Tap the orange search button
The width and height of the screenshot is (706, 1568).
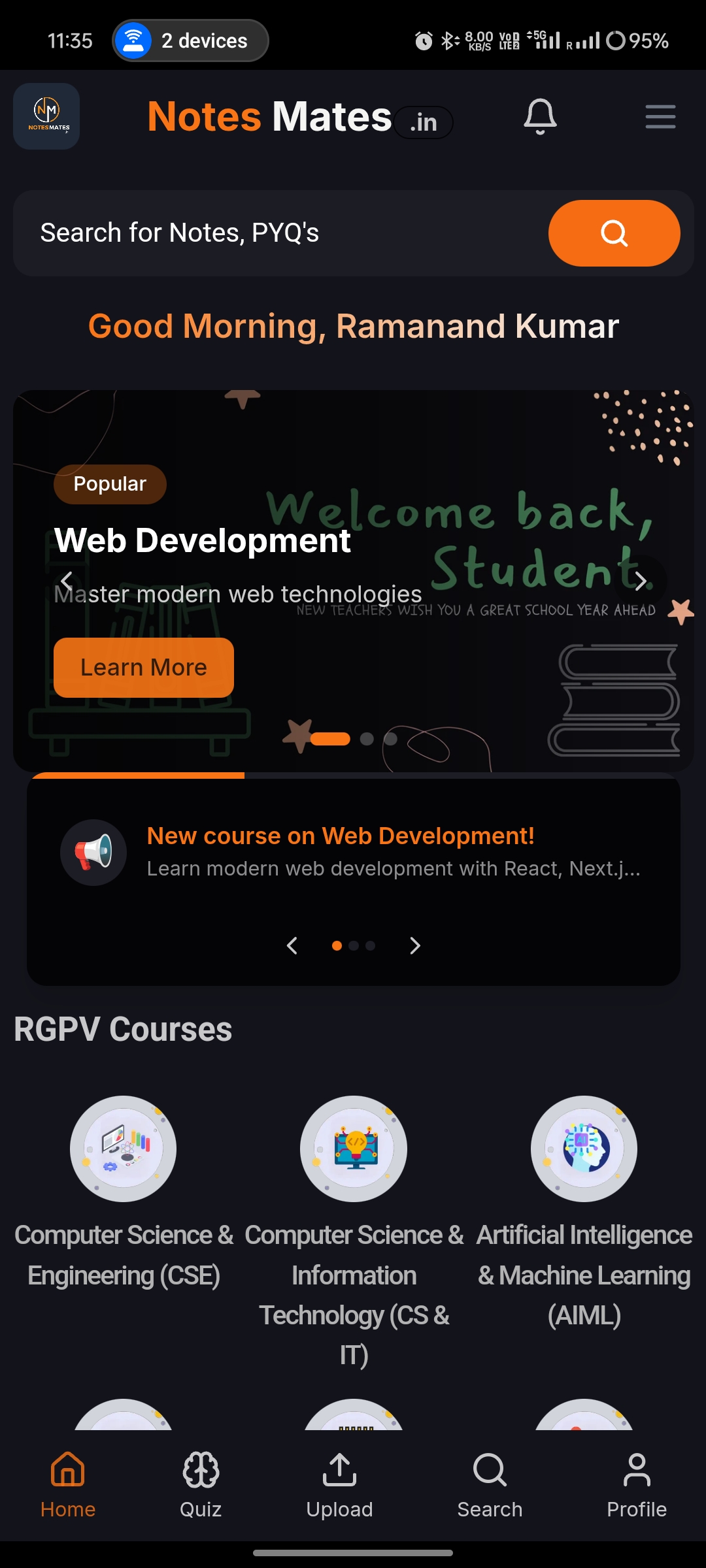[x=614, y=233]
